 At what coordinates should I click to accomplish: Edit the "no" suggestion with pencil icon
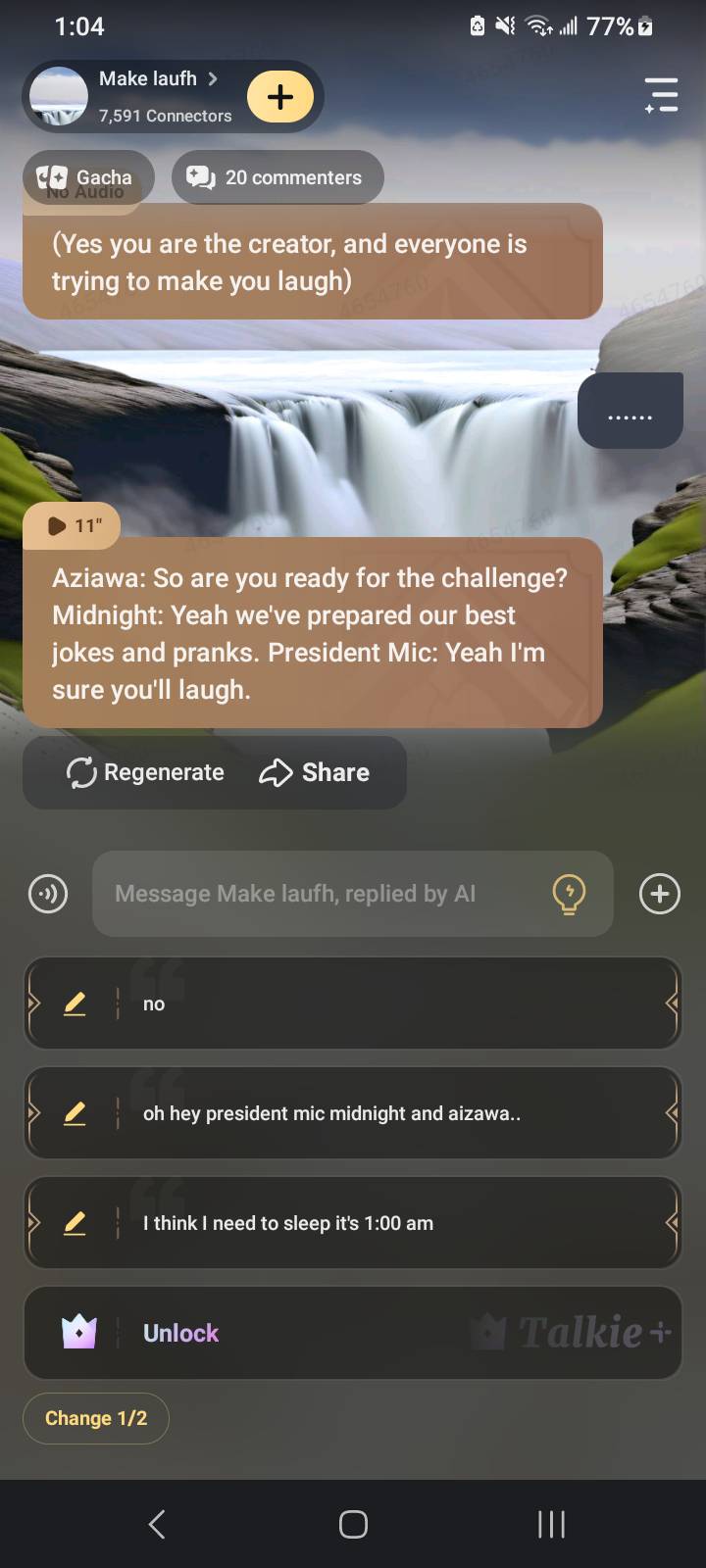coord(75,1004)
